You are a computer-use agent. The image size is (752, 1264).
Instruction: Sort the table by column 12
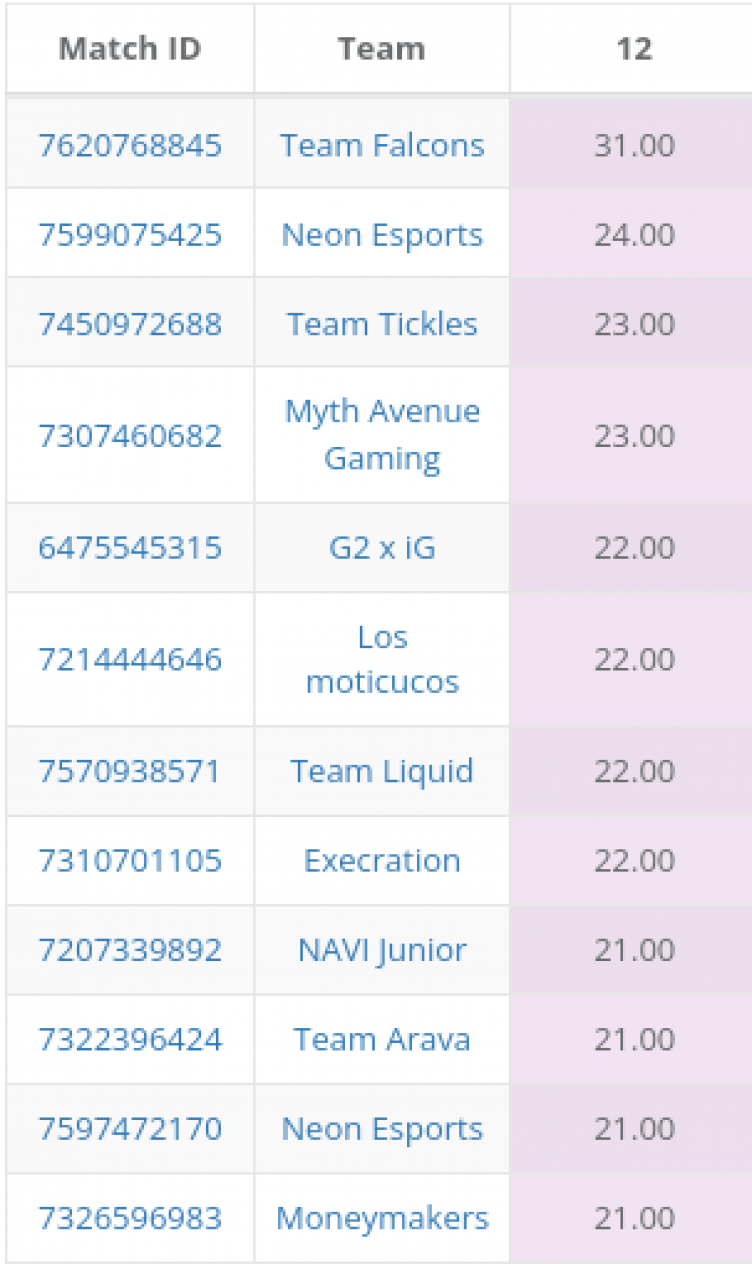coord(634,49)
